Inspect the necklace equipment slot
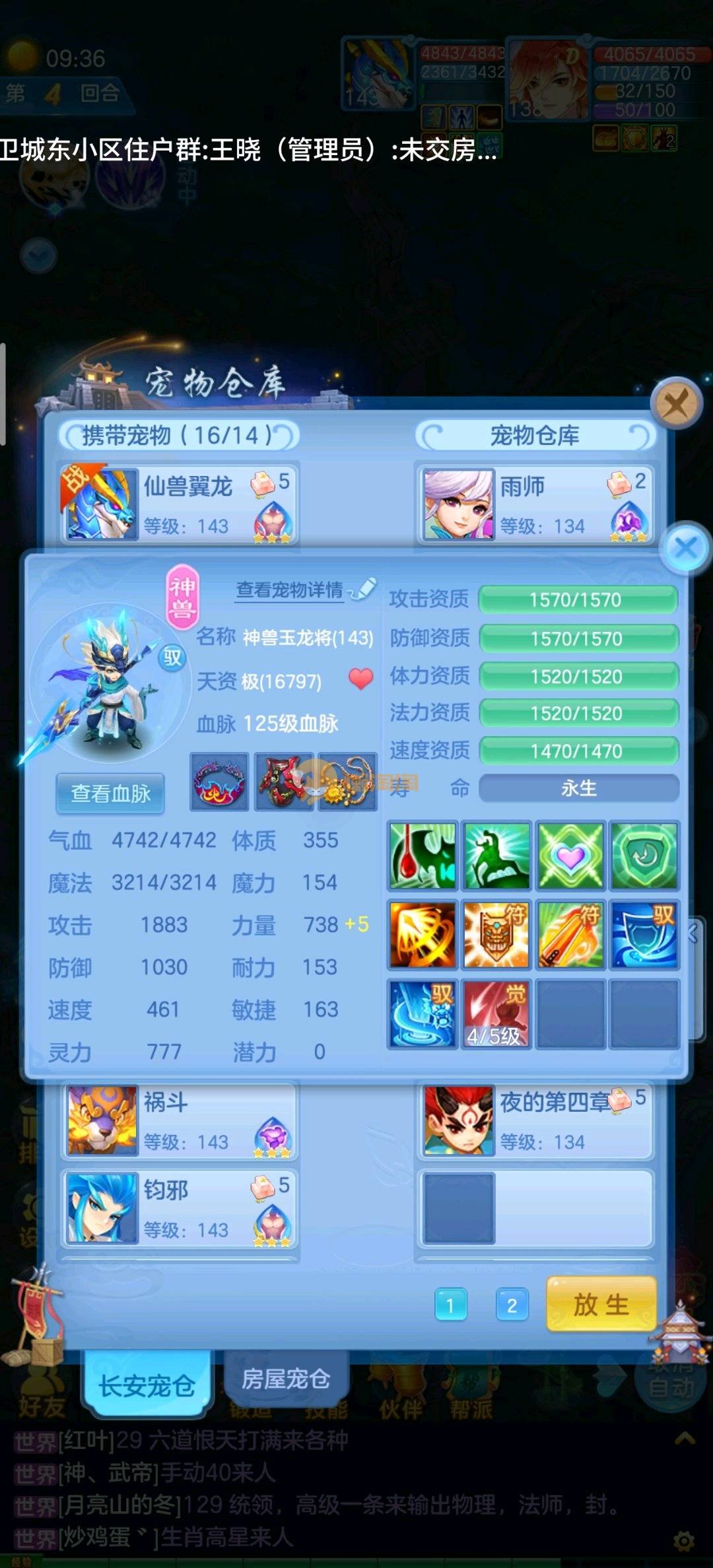Image resolution: width=713 pixels, height=1568 pixels. pos(348,782)
